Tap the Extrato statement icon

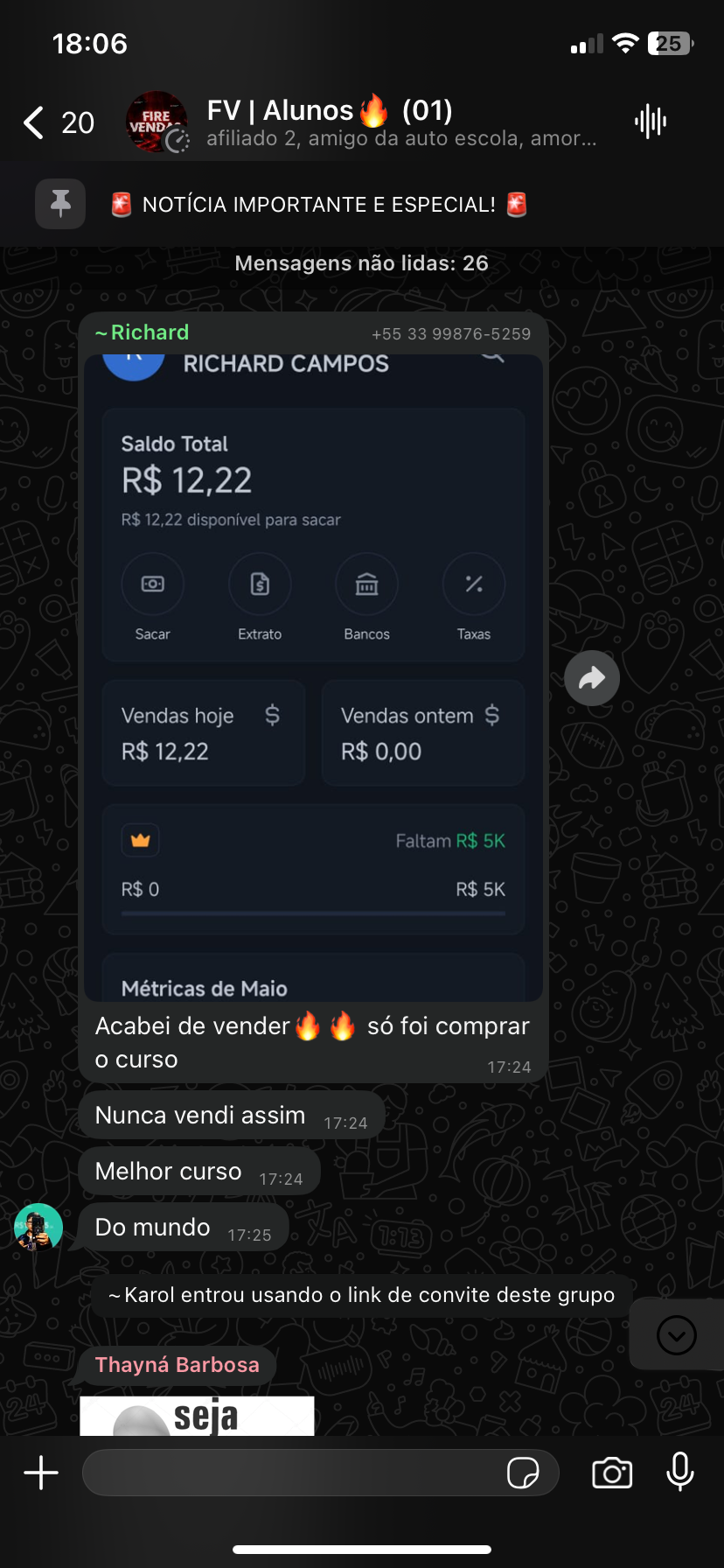(259, 584)
